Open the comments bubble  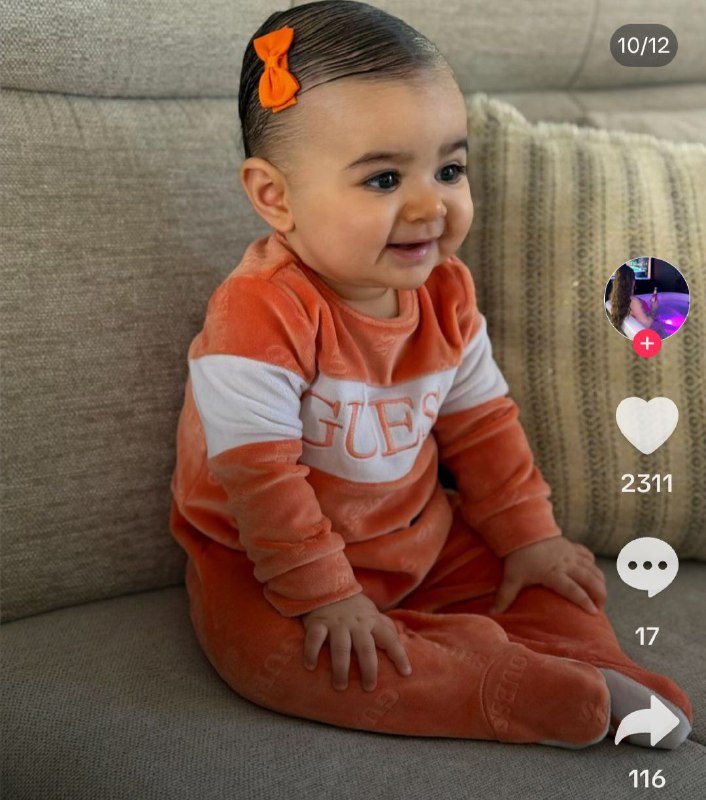pyautogui.click(x=647, y=567)
